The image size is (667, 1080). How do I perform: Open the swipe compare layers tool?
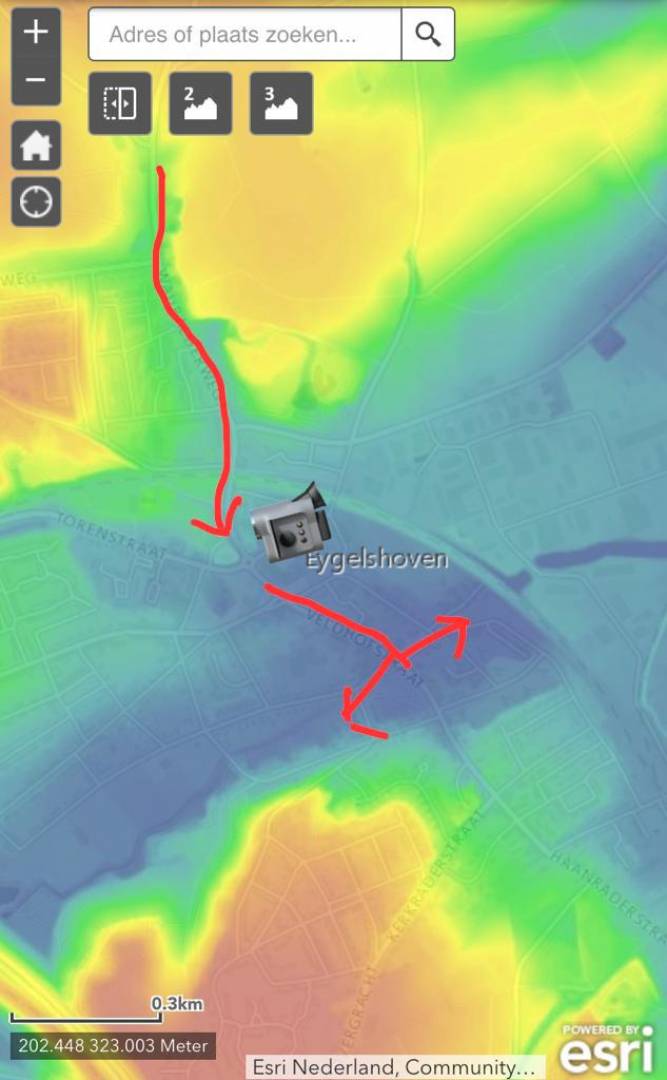pyautogui.click(x=120, y=103)
